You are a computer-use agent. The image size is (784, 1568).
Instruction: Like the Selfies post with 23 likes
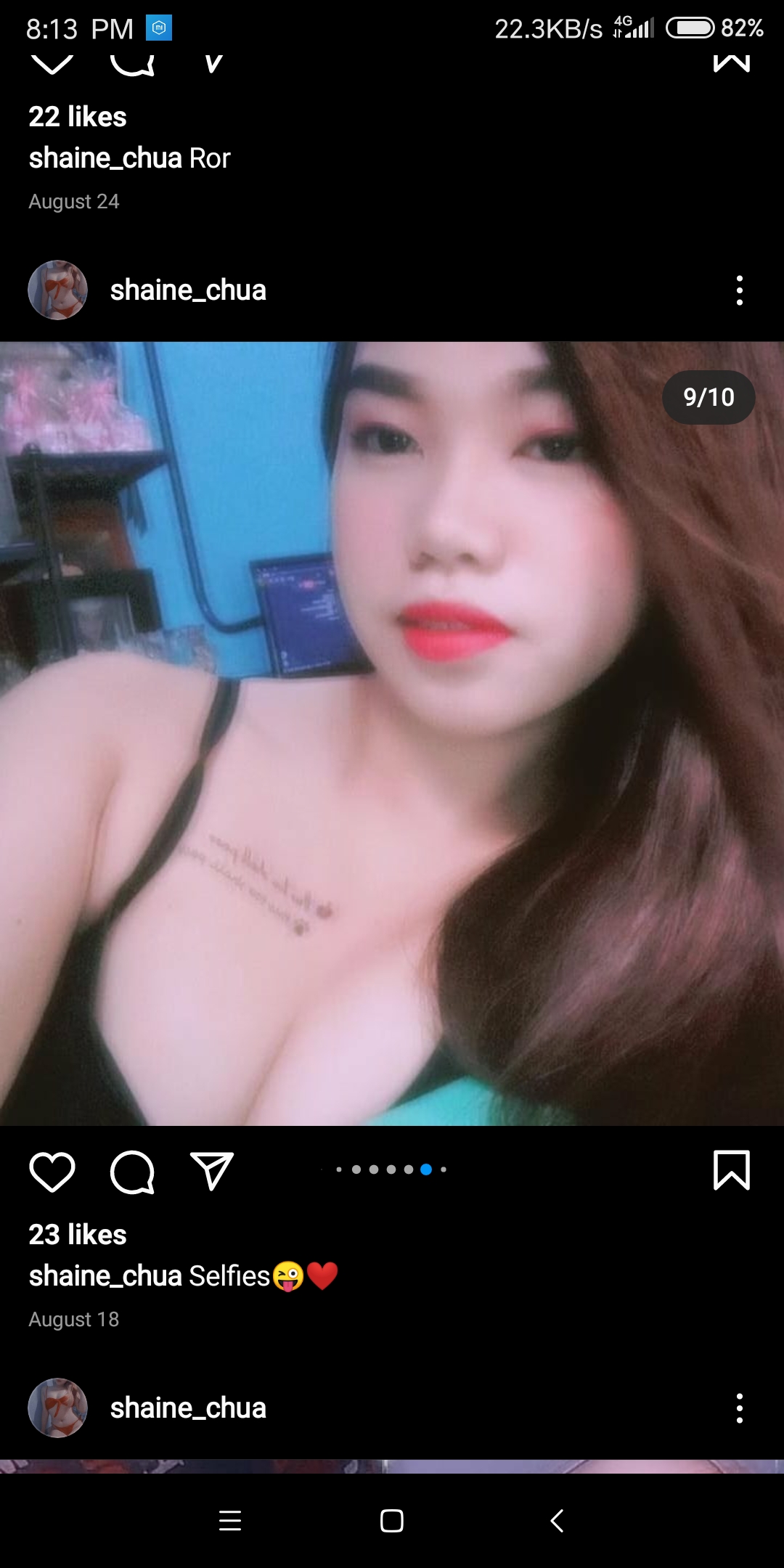click(52, 1172)
